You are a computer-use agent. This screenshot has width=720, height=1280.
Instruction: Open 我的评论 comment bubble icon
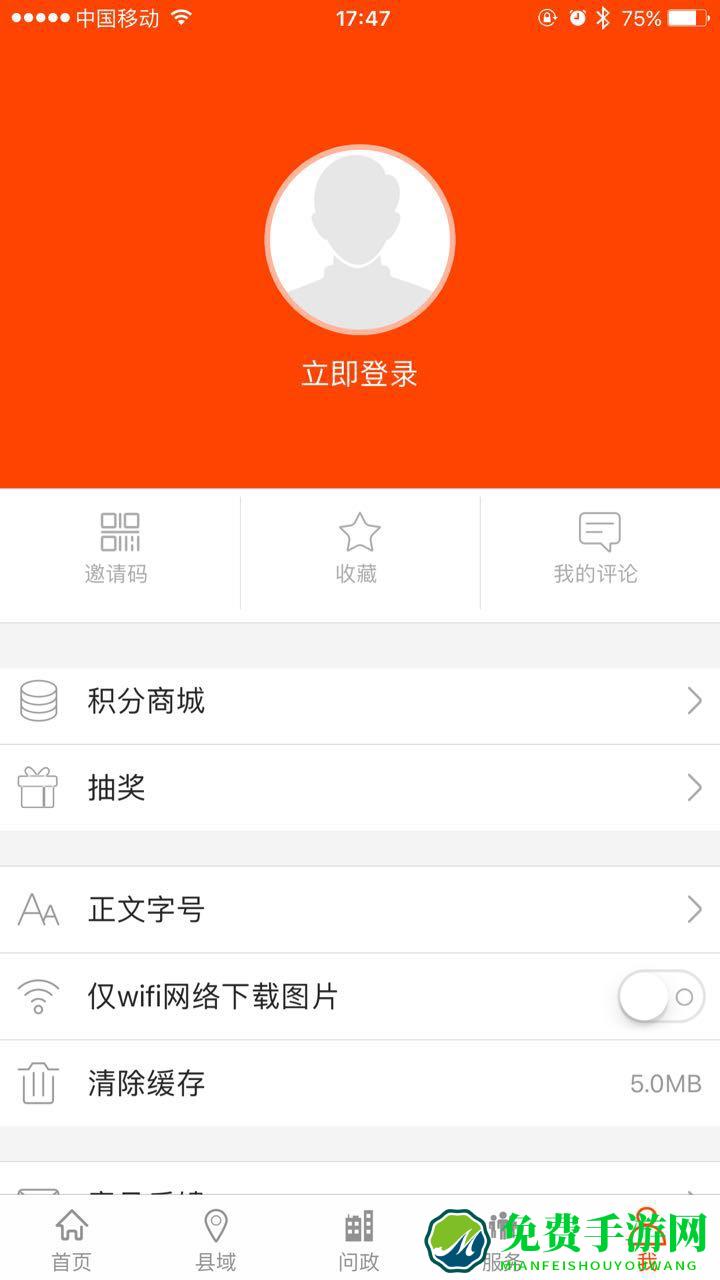pyautogui.click(x=600, y=530)
